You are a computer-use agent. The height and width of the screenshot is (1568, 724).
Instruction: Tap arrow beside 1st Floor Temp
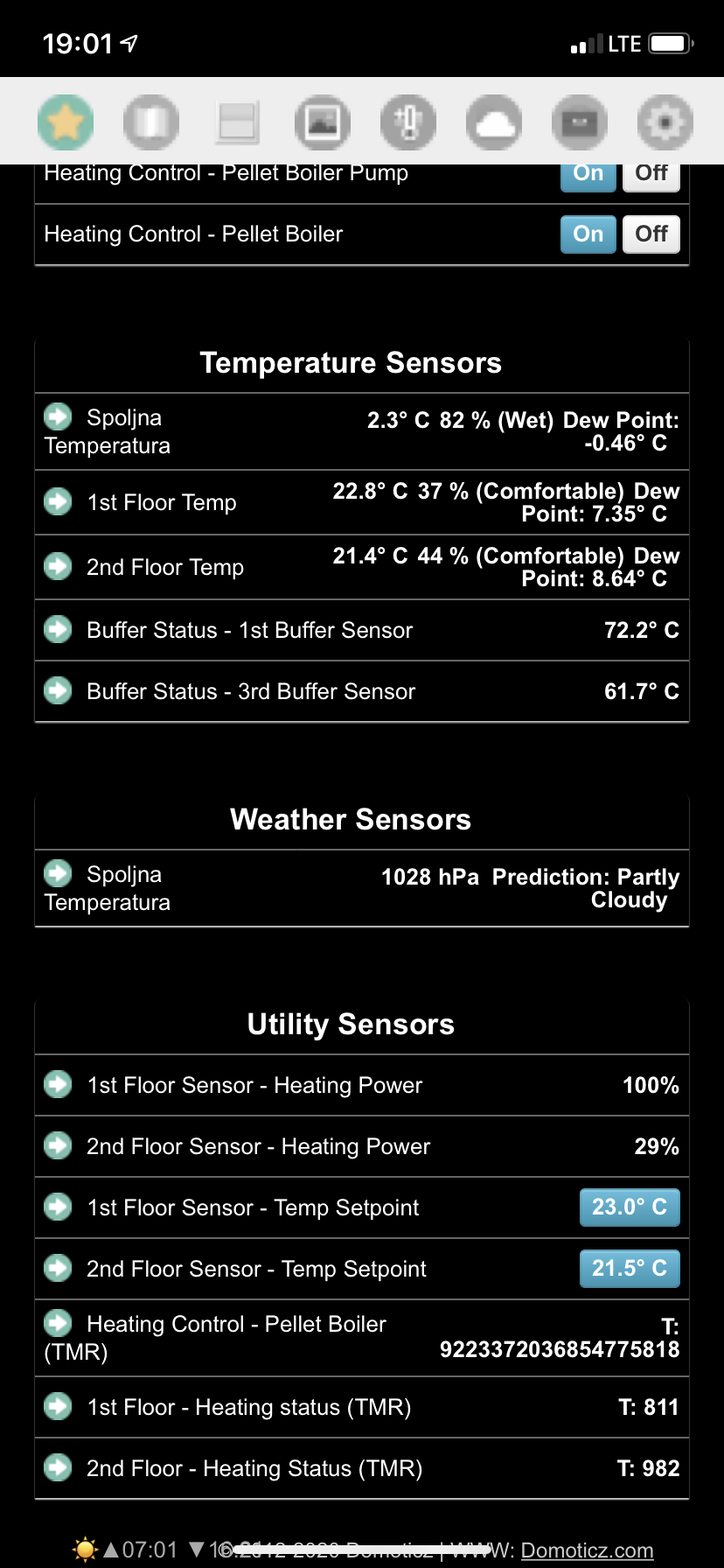[x=59, y=501]
